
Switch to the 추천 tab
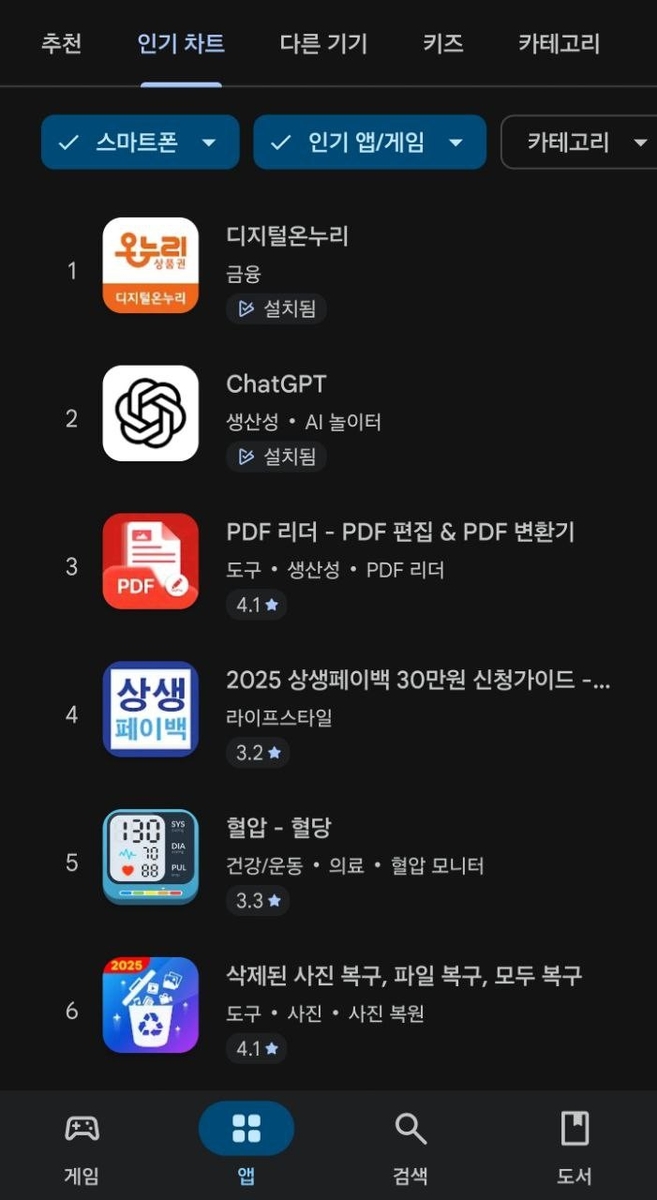click(61, 44)
